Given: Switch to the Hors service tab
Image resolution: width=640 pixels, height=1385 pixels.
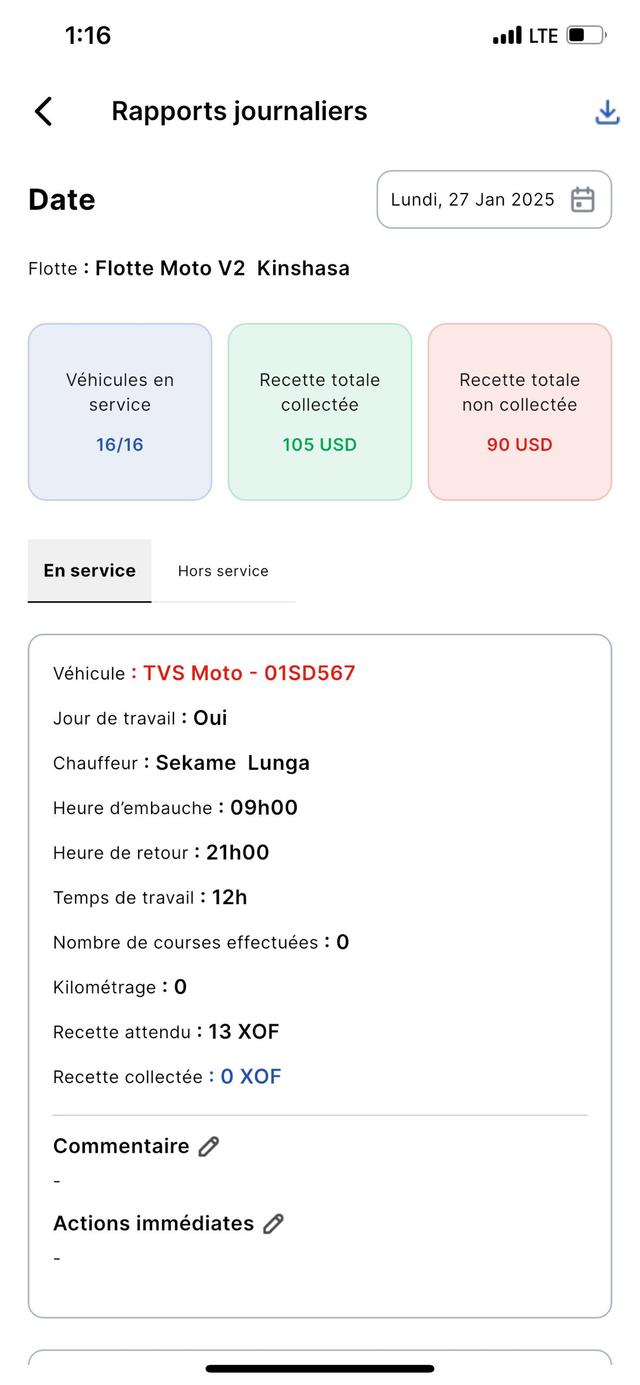Looking at the screenshot, I should tap(223, 571).
